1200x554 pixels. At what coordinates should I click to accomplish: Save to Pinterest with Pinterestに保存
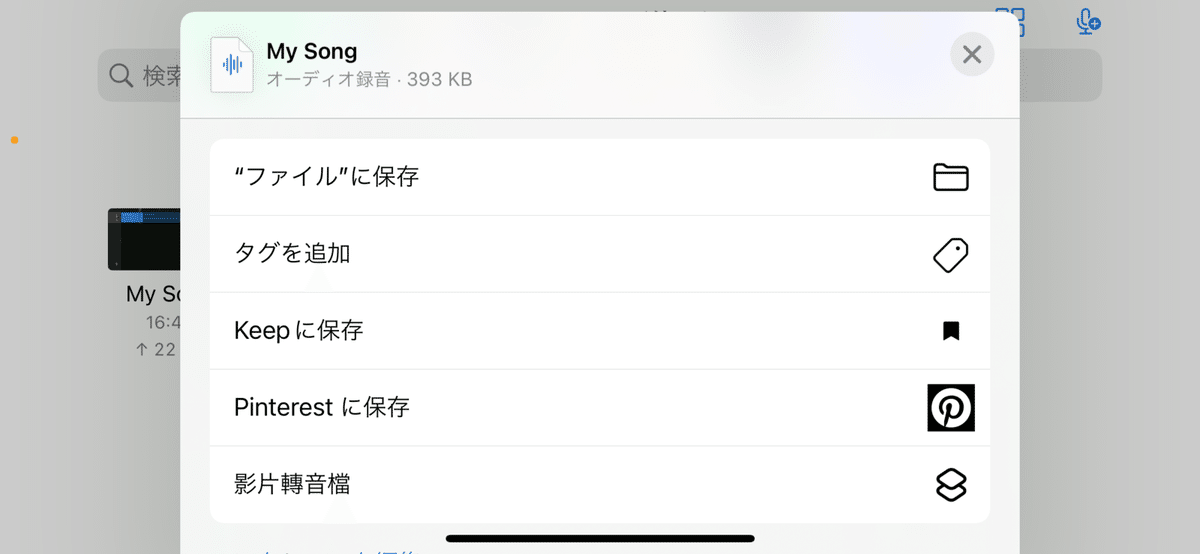coord(600,408)
